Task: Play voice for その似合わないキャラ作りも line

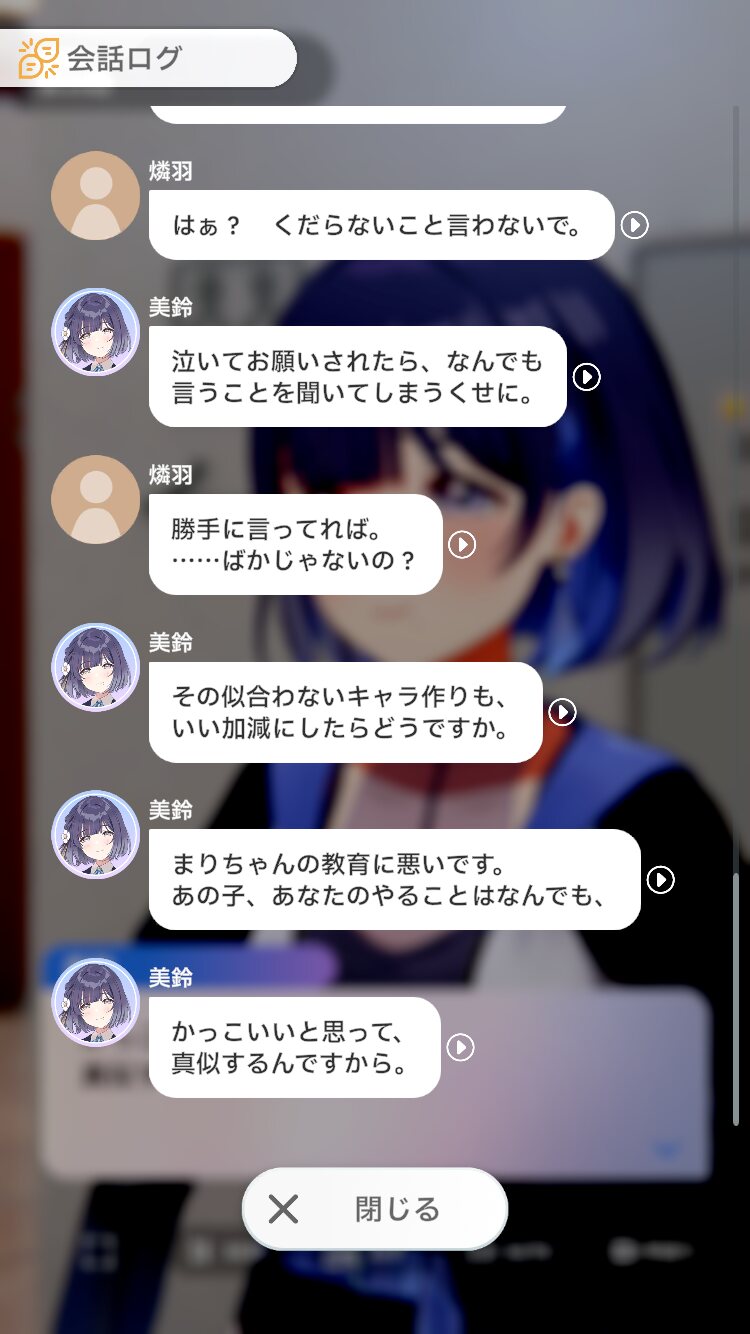Action: coord(562,712)
